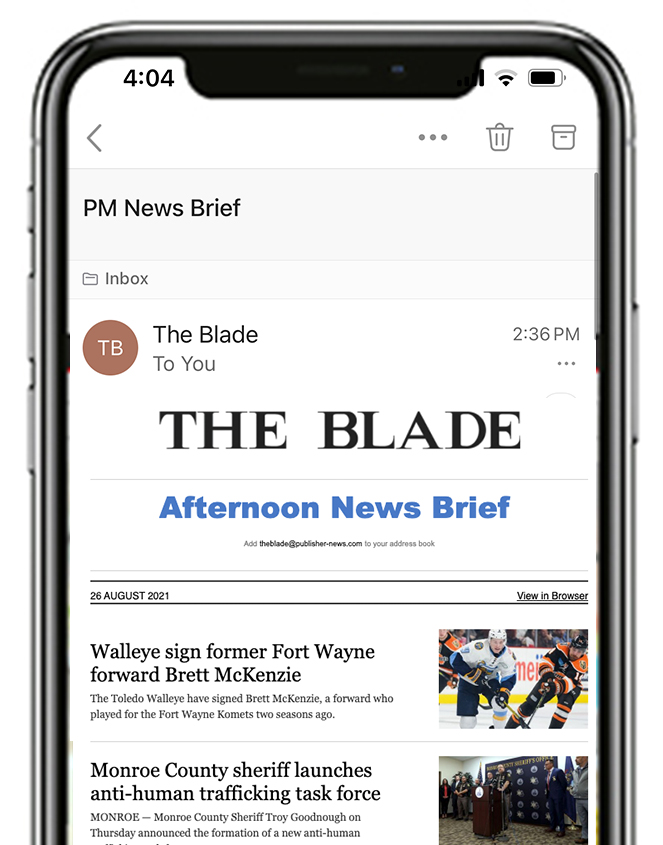The width and height of the screenshot is (663, 845).
Task: Go back to the inbox list
Action: tap(95, 138)
